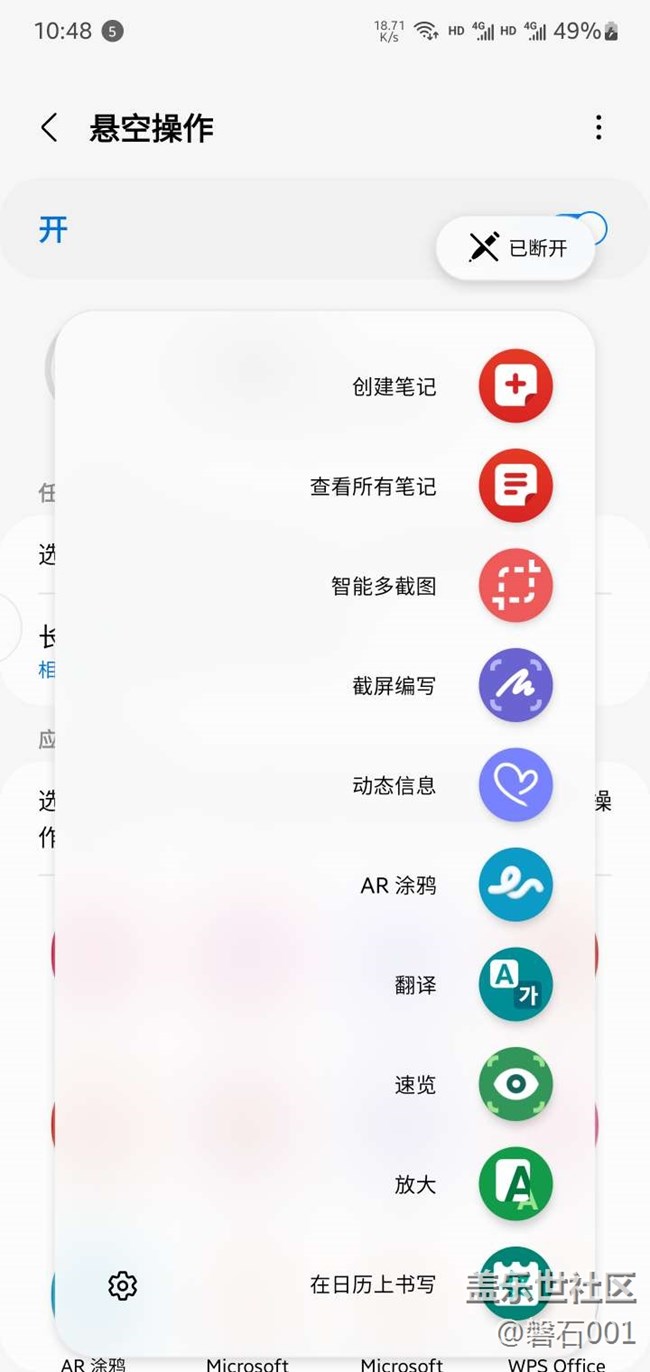The width and height of the screenshot is (650, 1372).
Task: Open 动态信息 live messages
Action: point(515,786)
